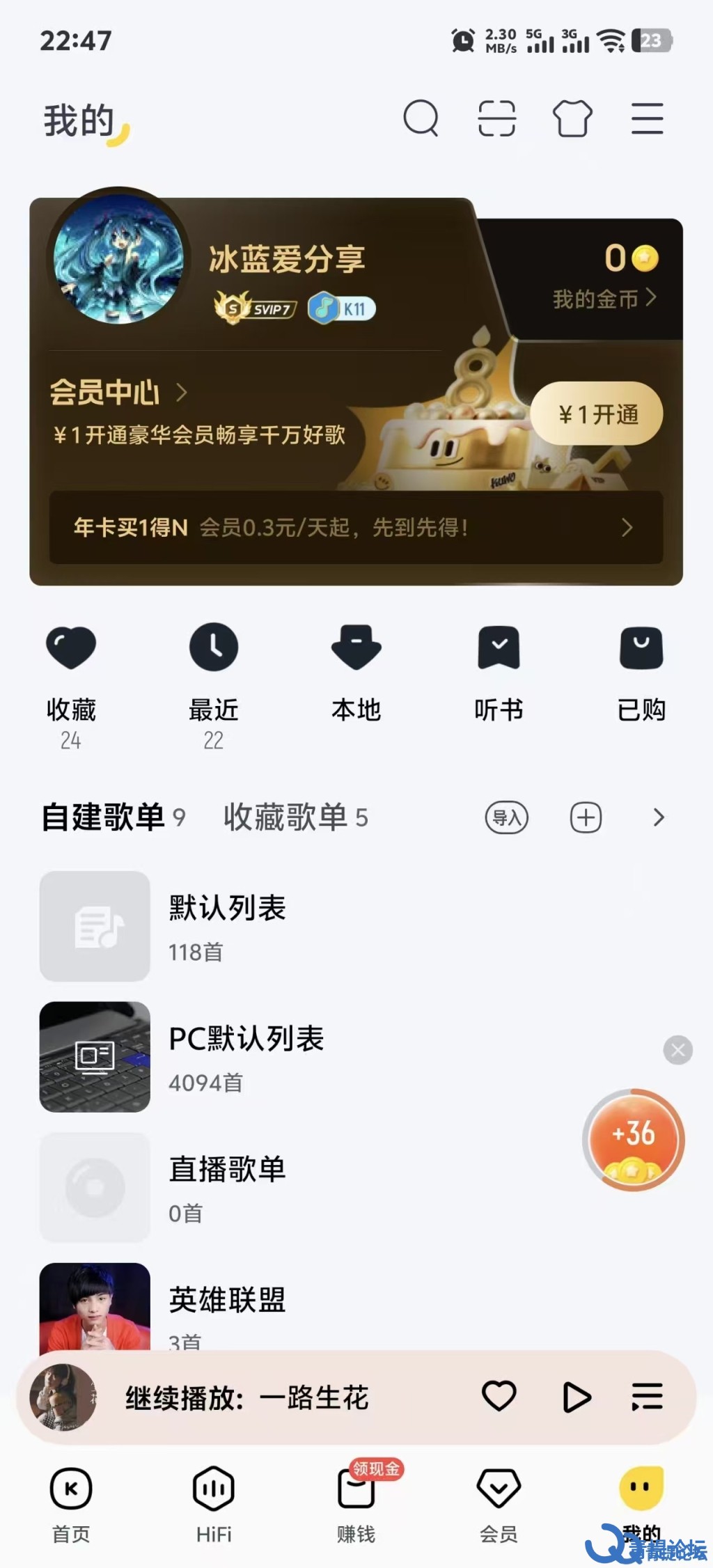Like the song in the mini player
713x1568 pixels.
click(499, 1397)
